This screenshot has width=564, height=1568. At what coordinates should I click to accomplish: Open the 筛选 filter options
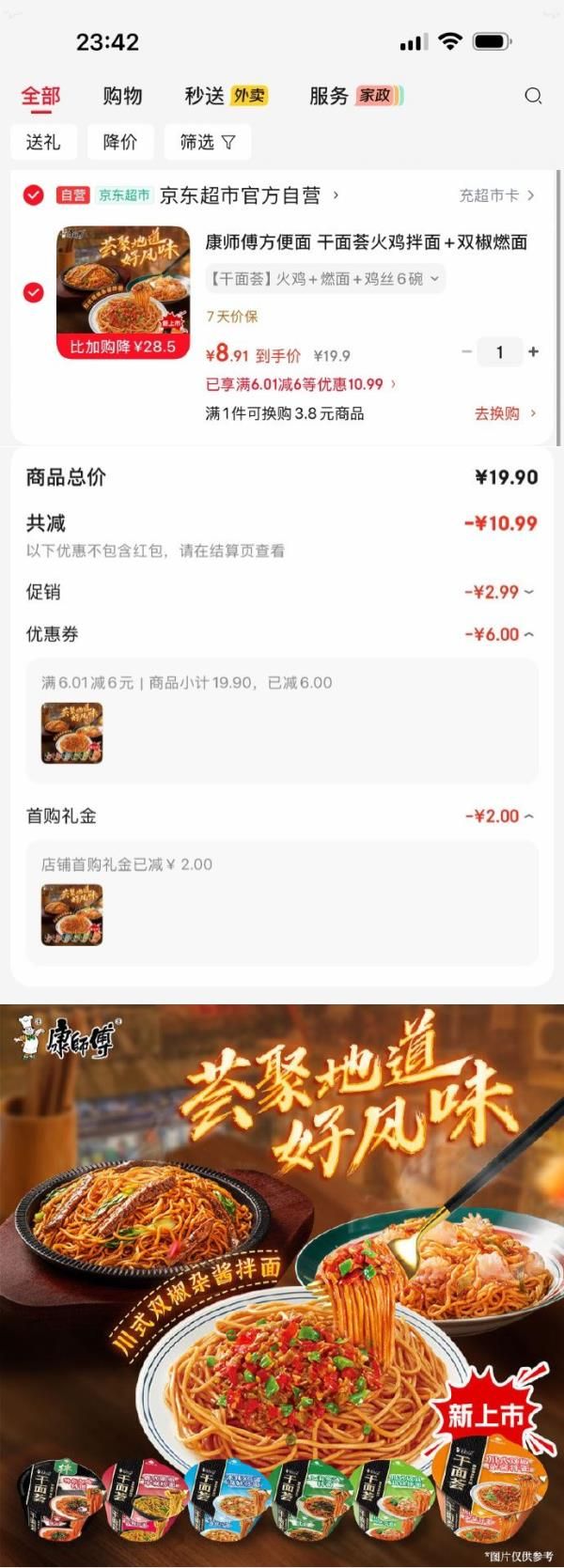(208, 142)
